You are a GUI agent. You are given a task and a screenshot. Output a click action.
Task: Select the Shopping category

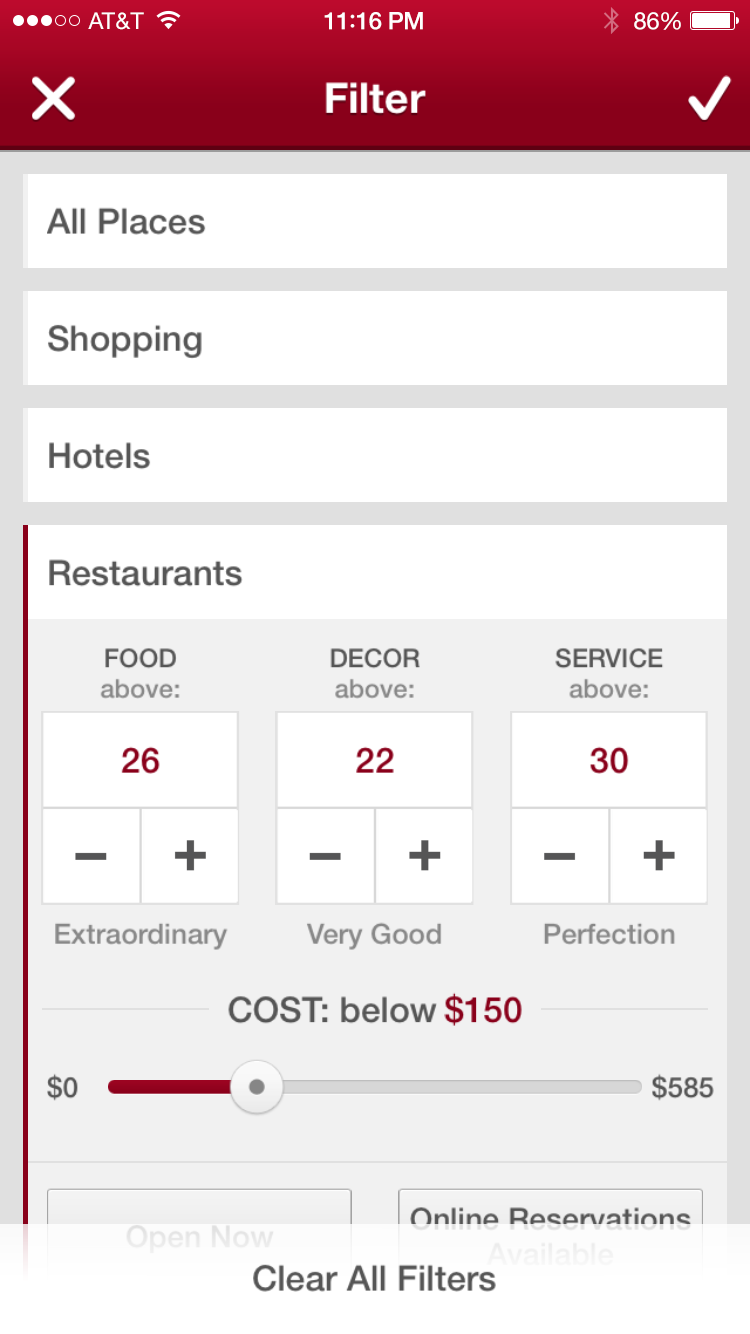click(x=375, y=339)
